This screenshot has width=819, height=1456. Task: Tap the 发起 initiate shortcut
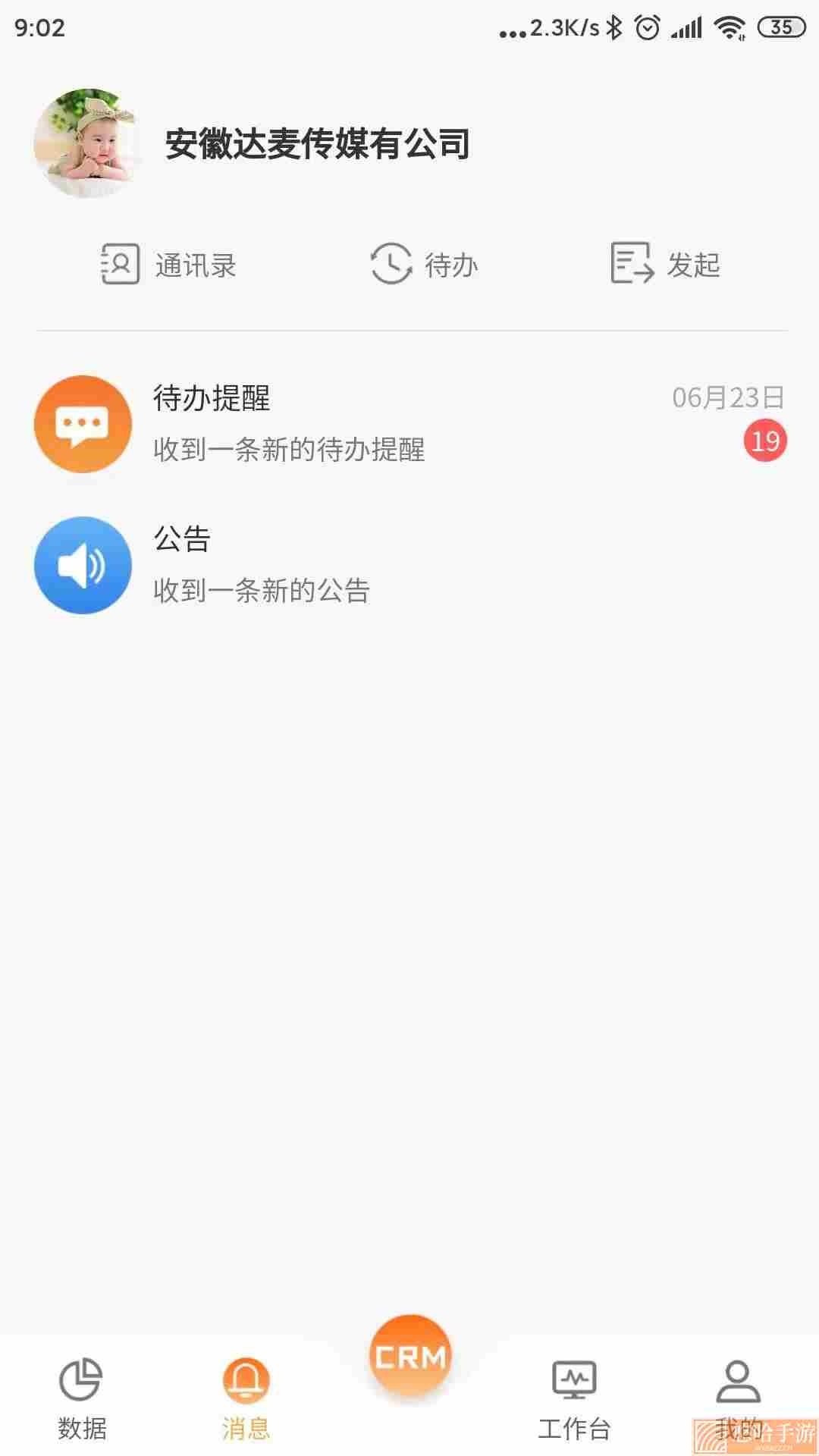tap(665, 265)
